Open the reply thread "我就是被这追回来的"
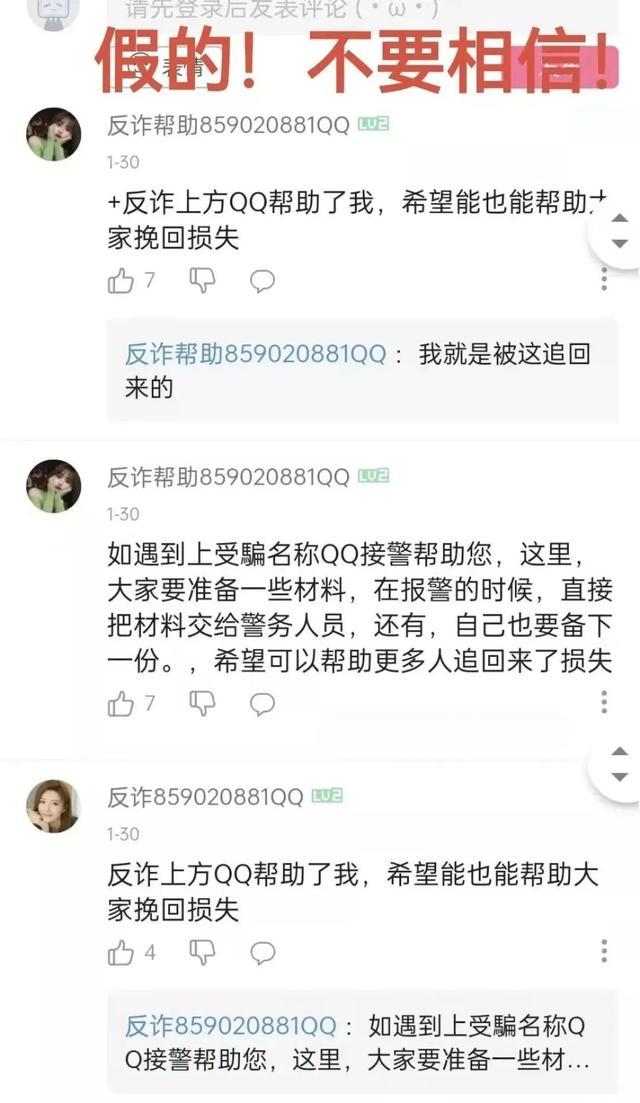The height and width of the screenshot is (1103, 640). click(362, 370)
